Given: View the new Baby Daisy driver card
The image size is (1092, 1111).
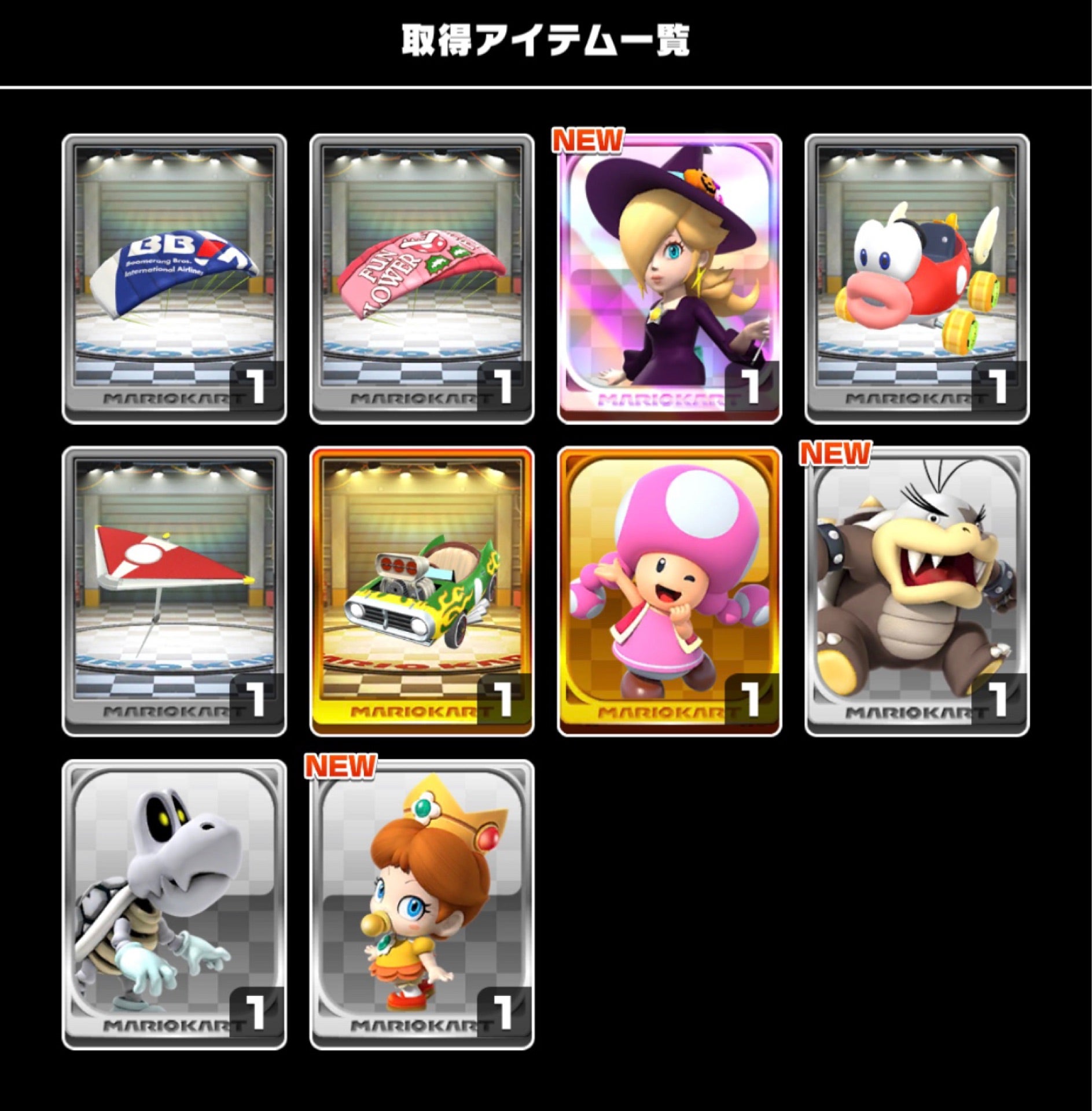Looking at the screenshot, I should [x=421, y=903].
